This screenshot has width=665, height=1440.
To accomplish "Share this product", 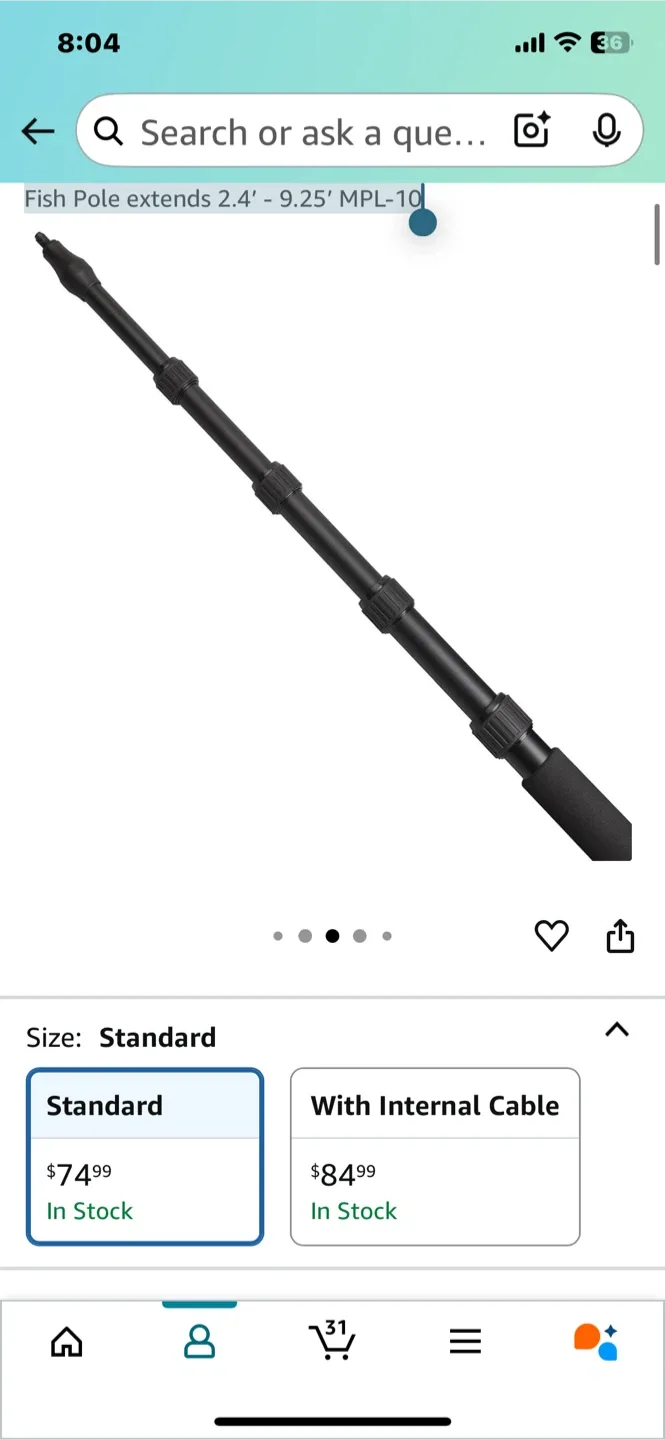I will tap(620, 936).
